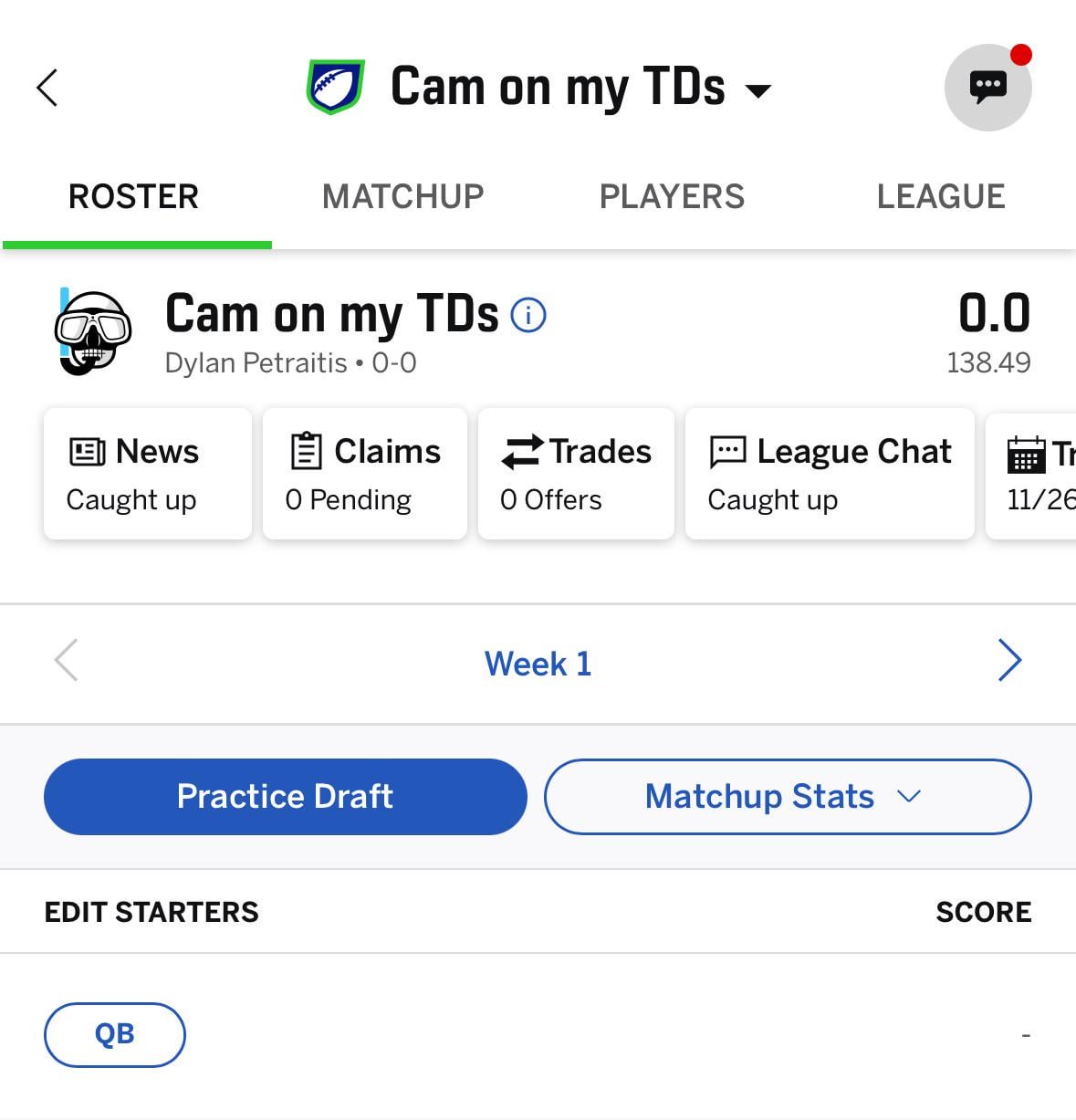Open the Claims card

tap(364, 474)
